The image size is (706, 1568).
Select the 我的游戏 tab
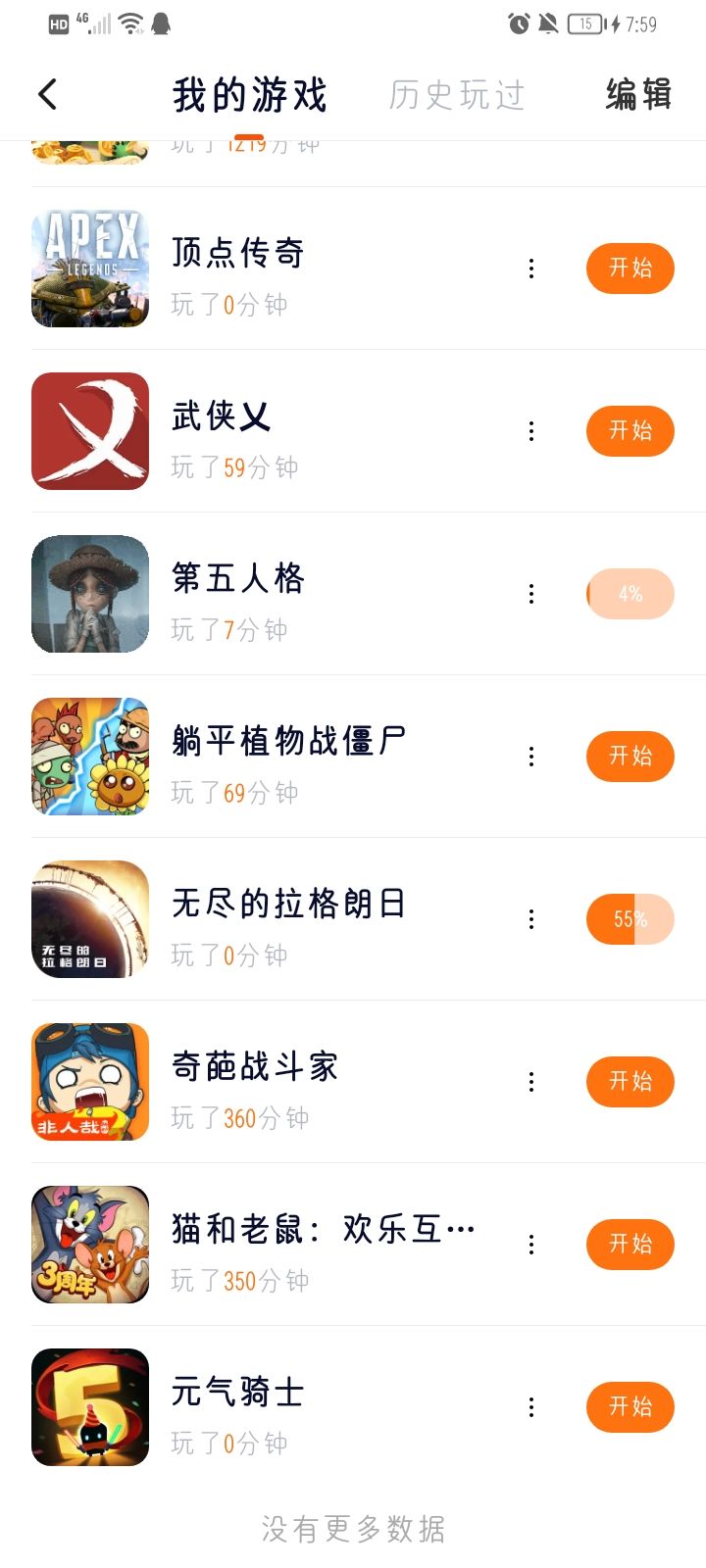(x=249, y=95)
